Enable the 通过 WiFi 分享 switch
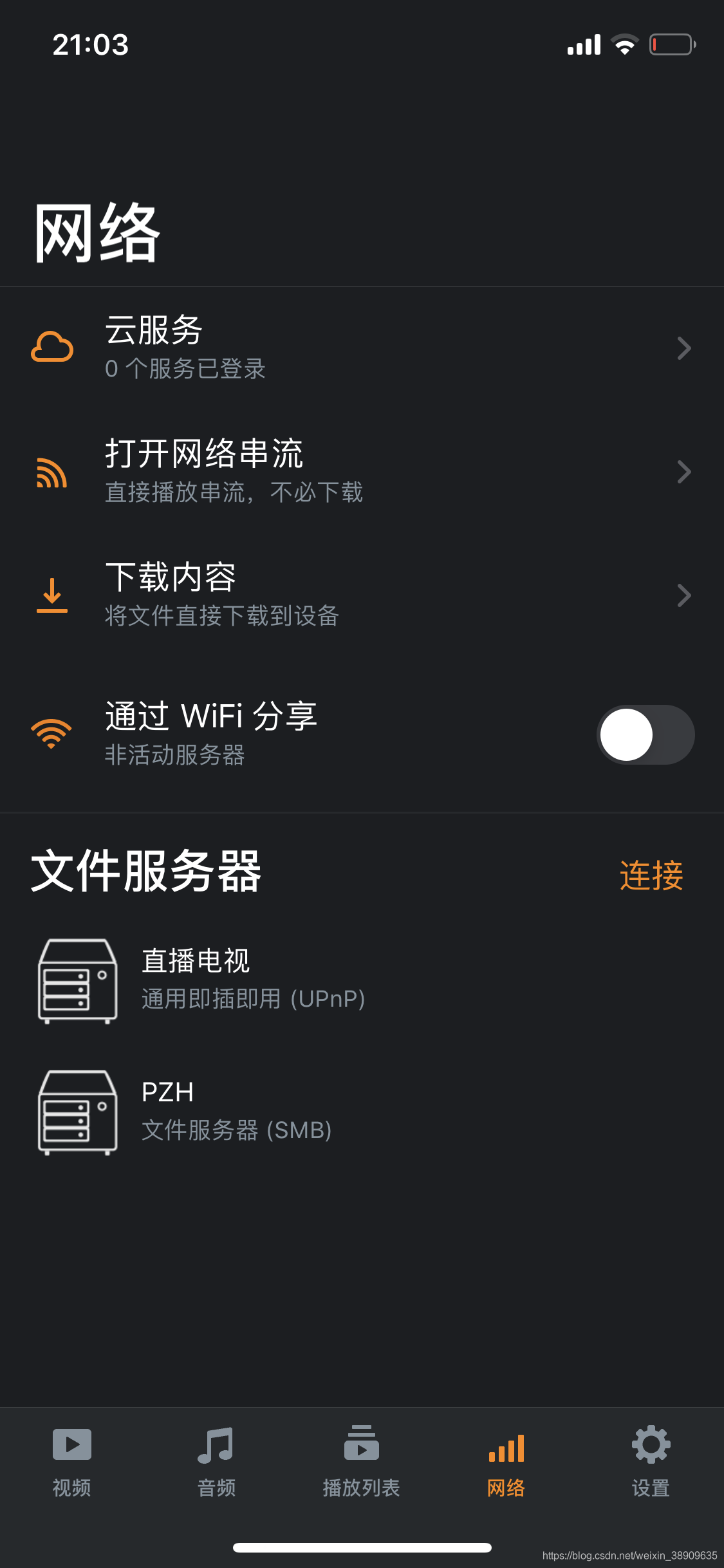 point(645,734)
